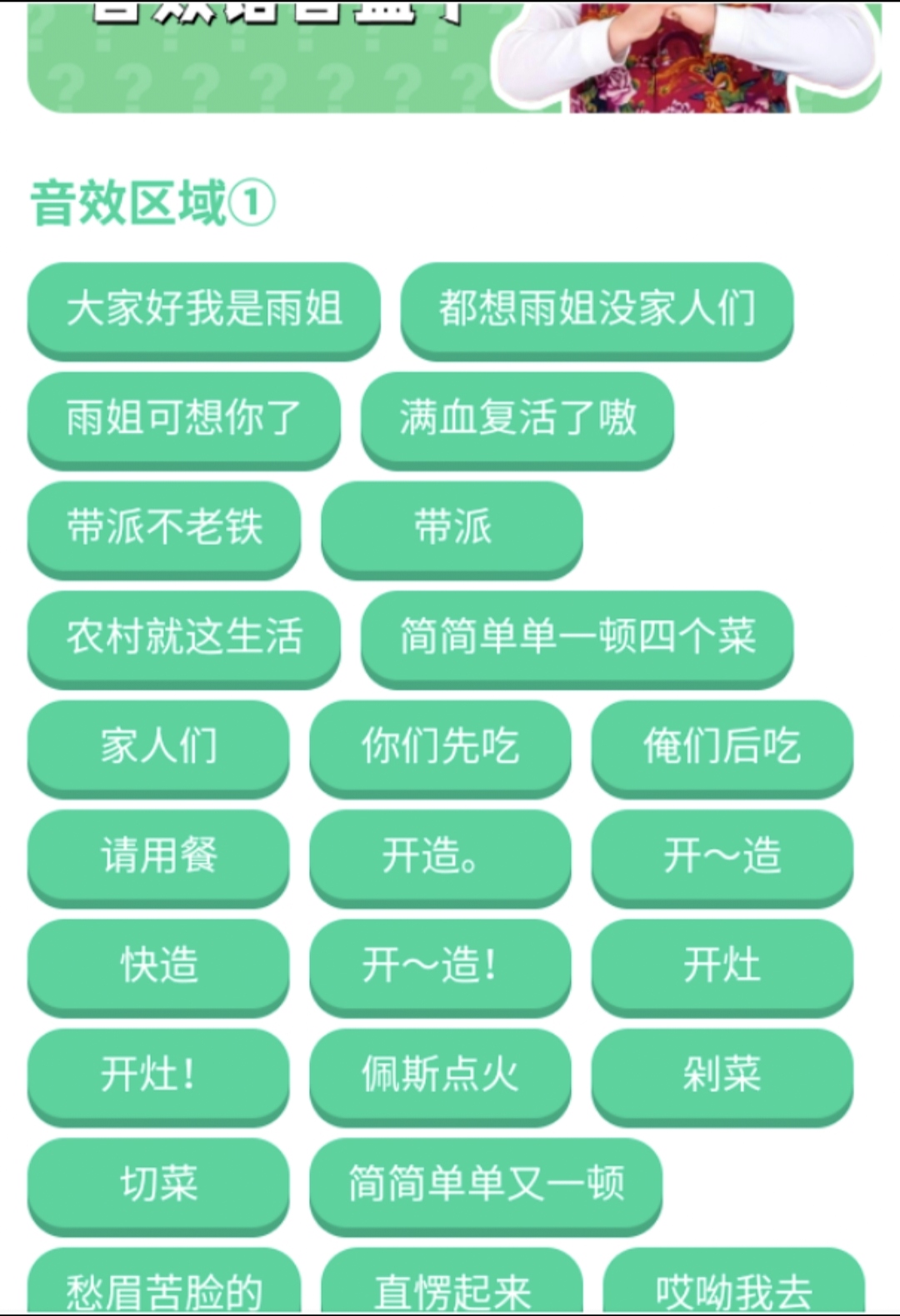Play the 大家好我是雨姐 sound
900x1316 pixels.
203,309
